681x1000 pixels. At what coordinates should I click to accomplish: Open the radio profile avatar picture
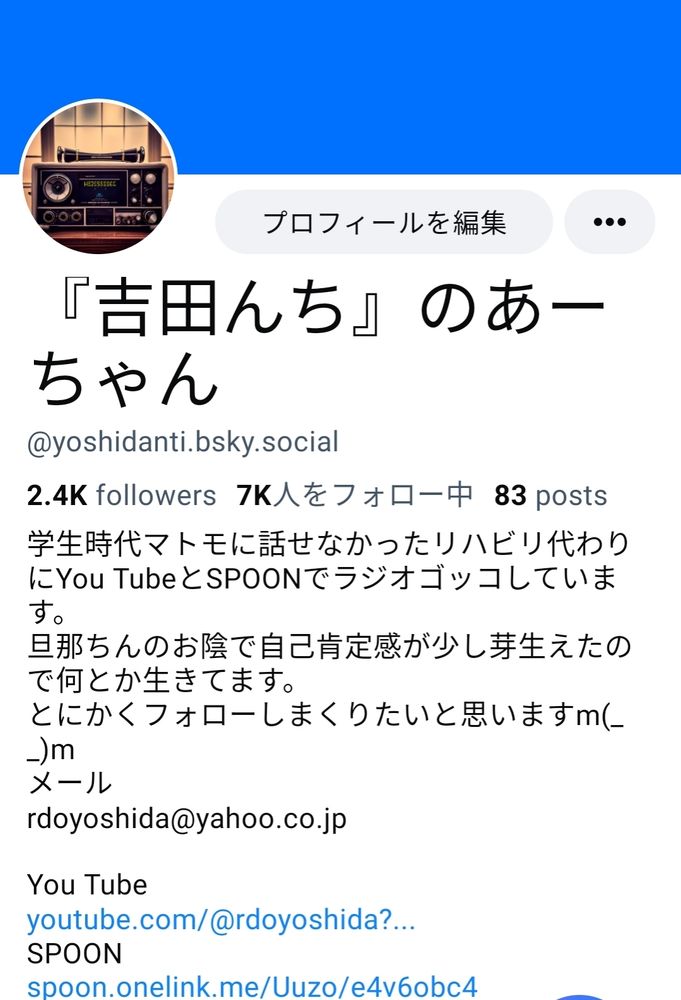tap(98, 177)
